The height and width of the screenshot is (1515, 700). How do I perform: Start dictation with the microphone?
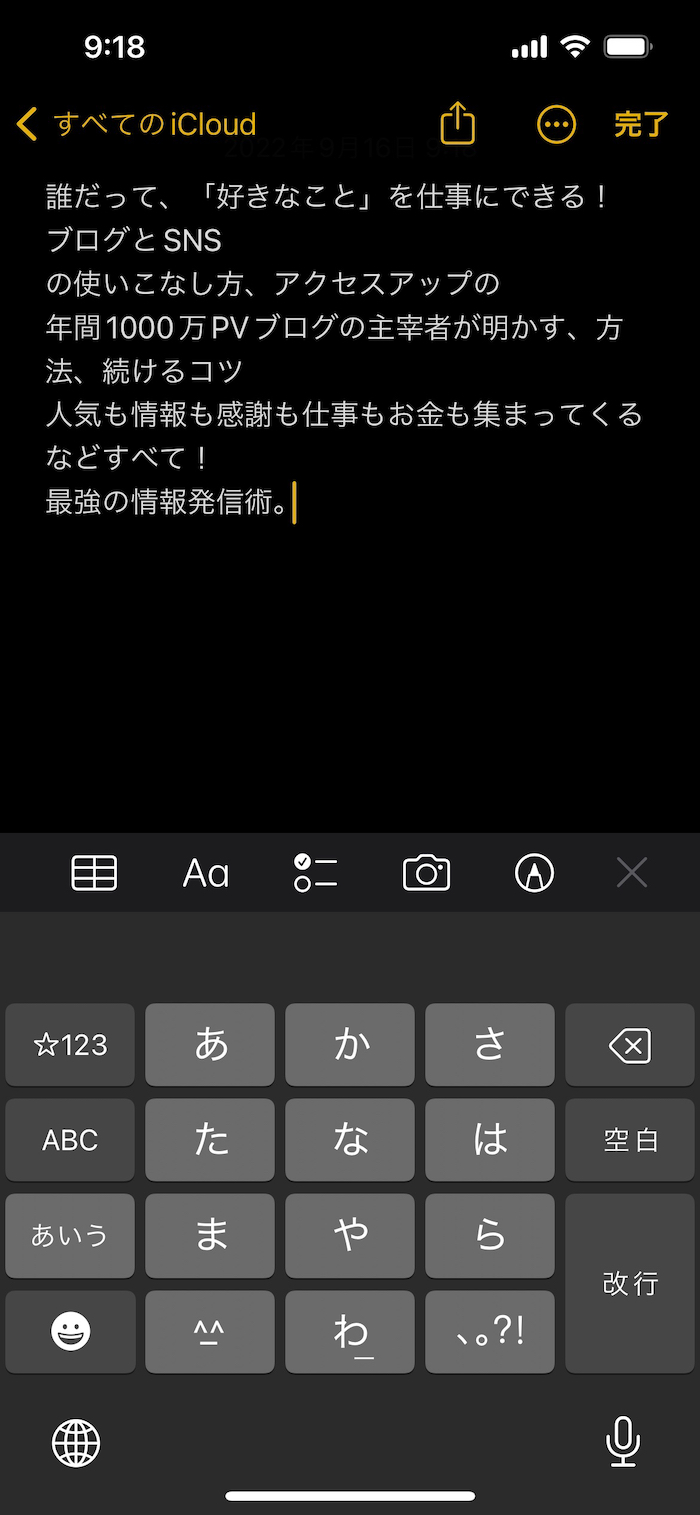(x=623, y=1443)
